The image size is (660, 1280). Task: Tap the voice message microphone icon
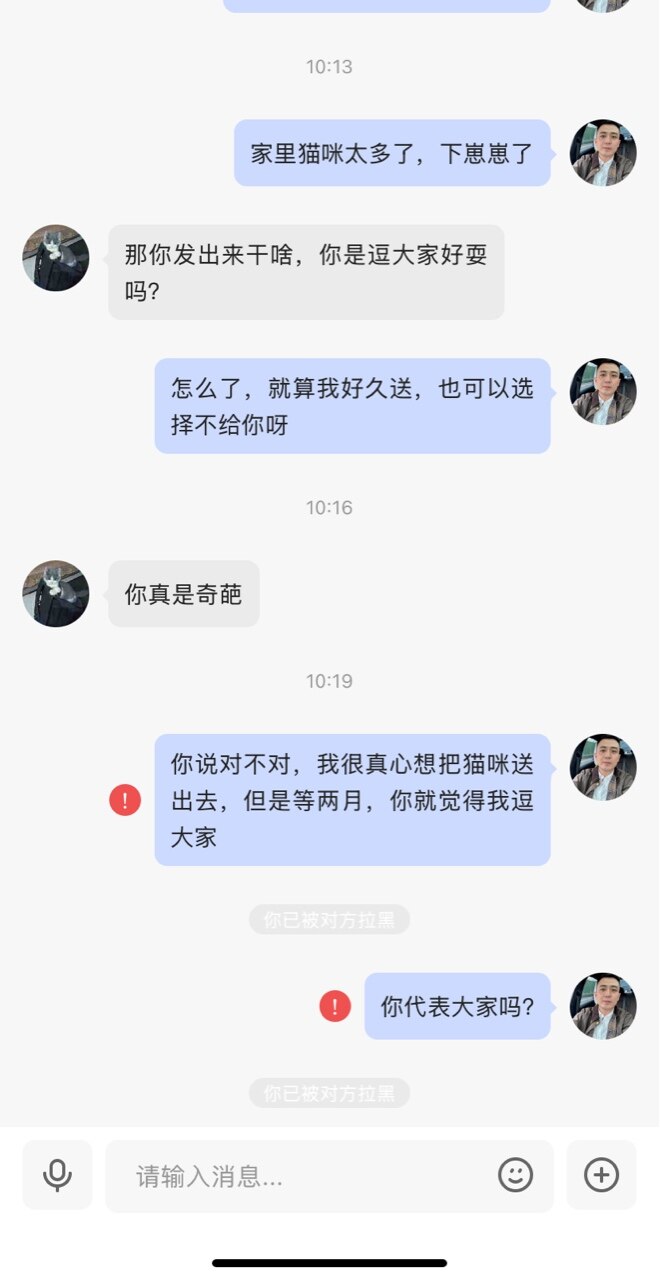point(57,1175)
